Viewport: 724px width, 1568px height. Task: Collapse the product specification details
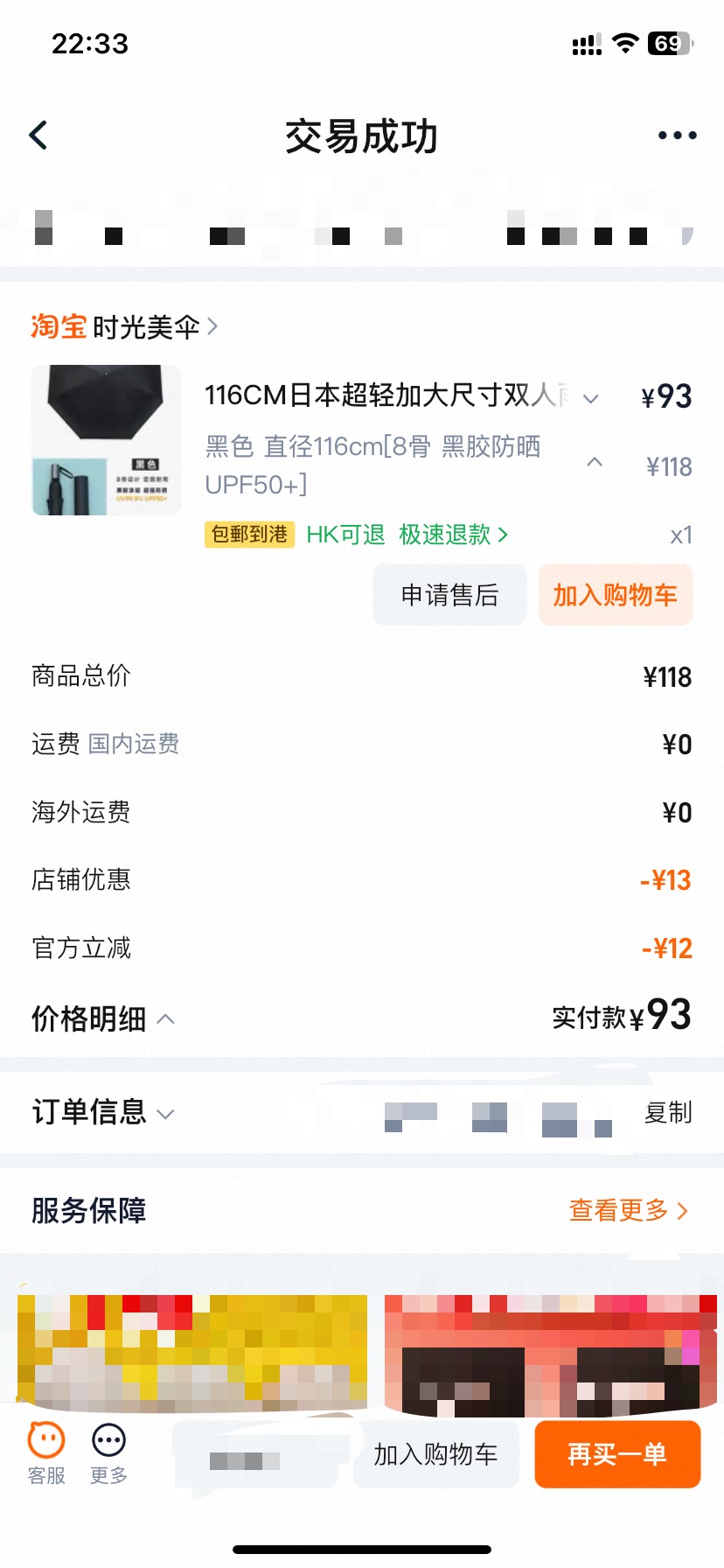point(595,461)
